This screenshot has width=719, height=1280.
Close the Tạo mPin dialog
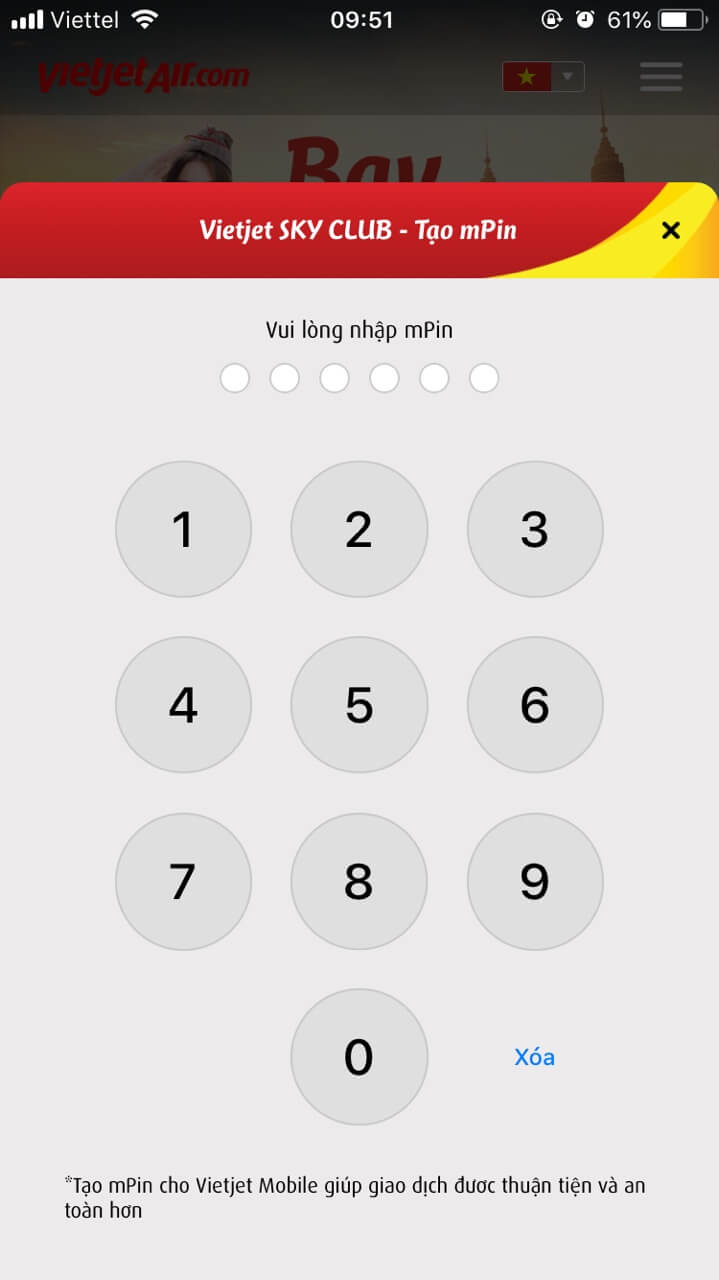(x=671, y=230)
